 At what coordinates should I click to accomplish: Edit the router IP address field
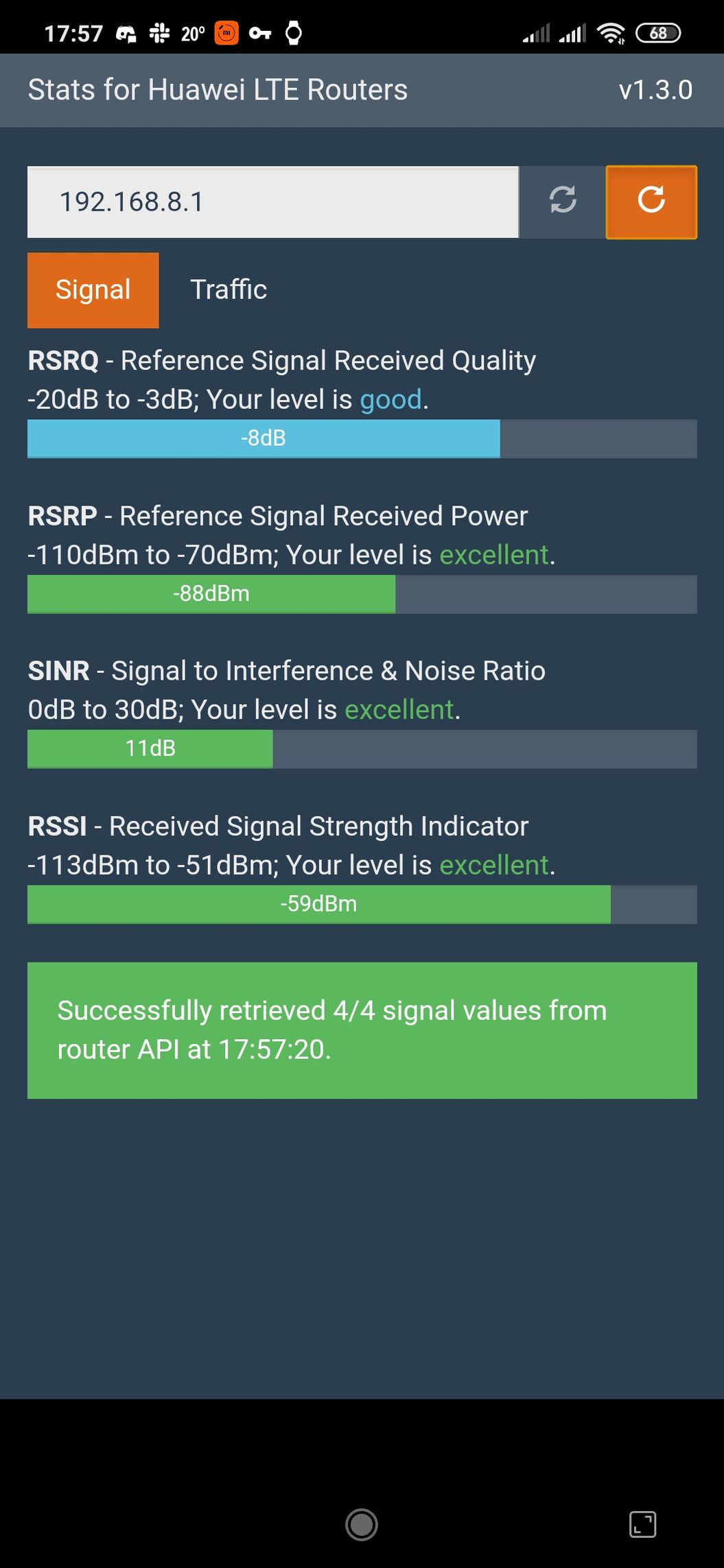tap(273, 202)
